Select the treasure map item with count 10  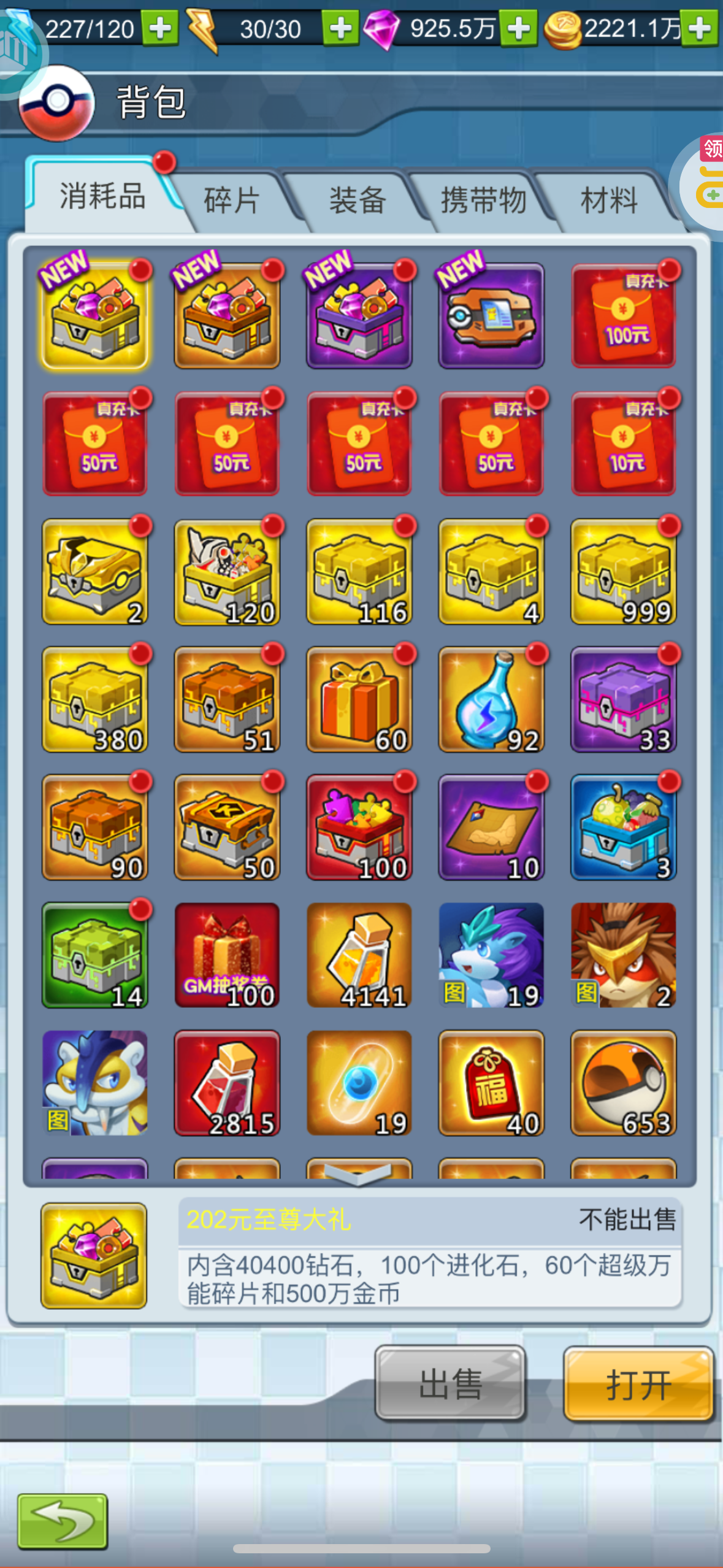491,827
